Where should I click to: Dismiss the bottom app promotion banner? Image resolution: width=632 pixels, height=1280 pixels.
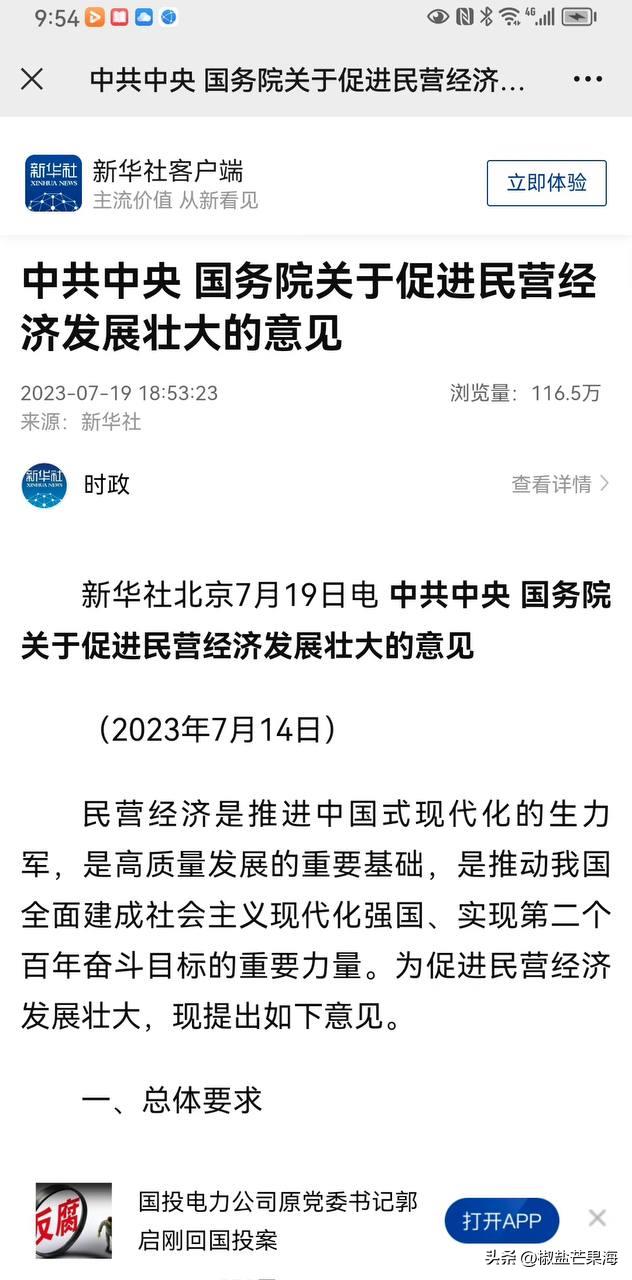pos(597,1218)
